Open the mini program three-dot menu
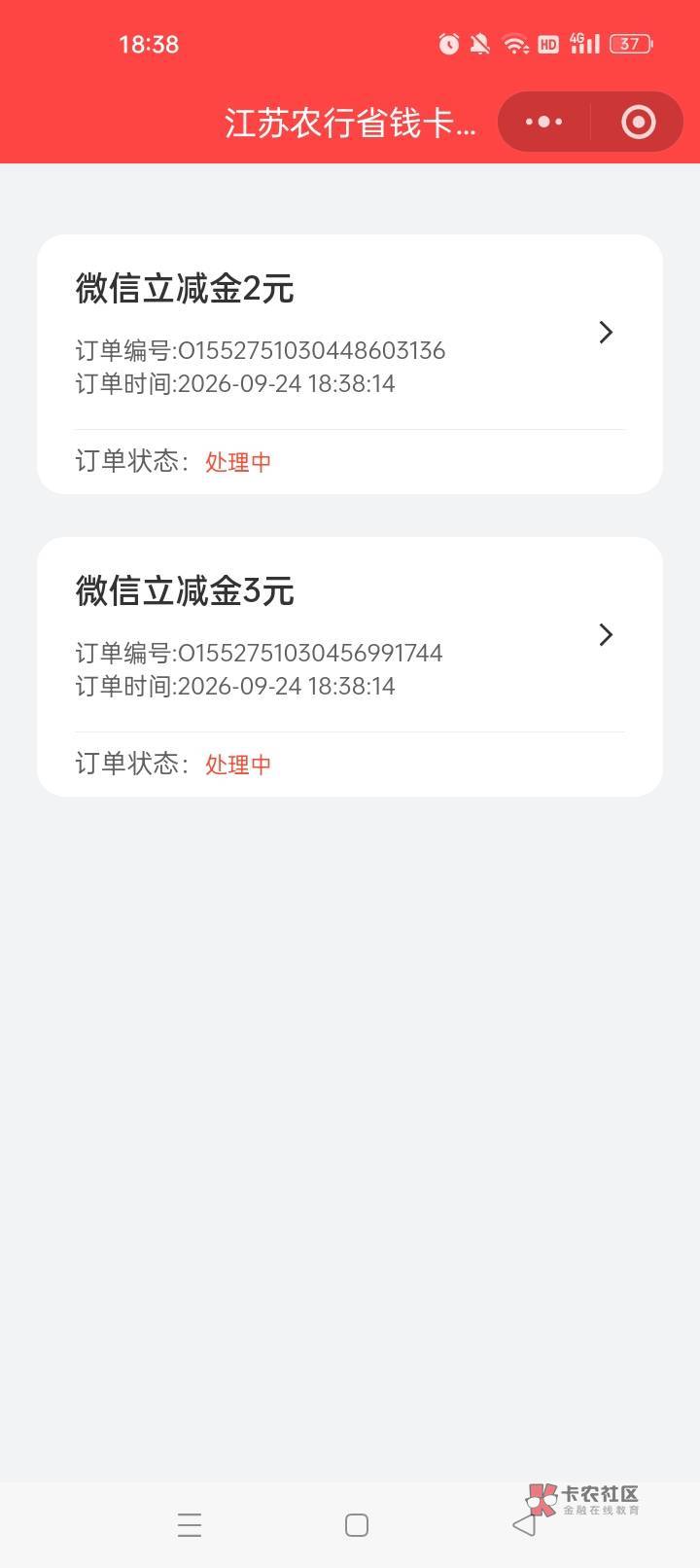The image size is (700, 1568). tap(543, 122)
